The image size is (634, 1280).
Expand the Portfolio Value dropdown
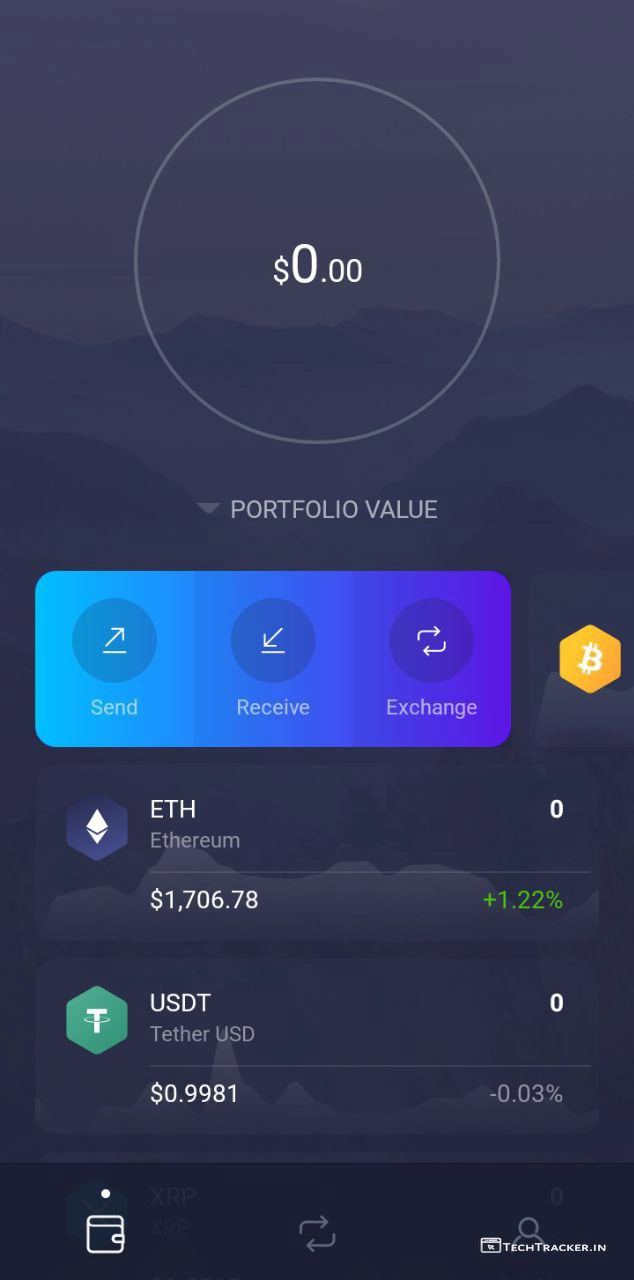click(x=318, y=510)
